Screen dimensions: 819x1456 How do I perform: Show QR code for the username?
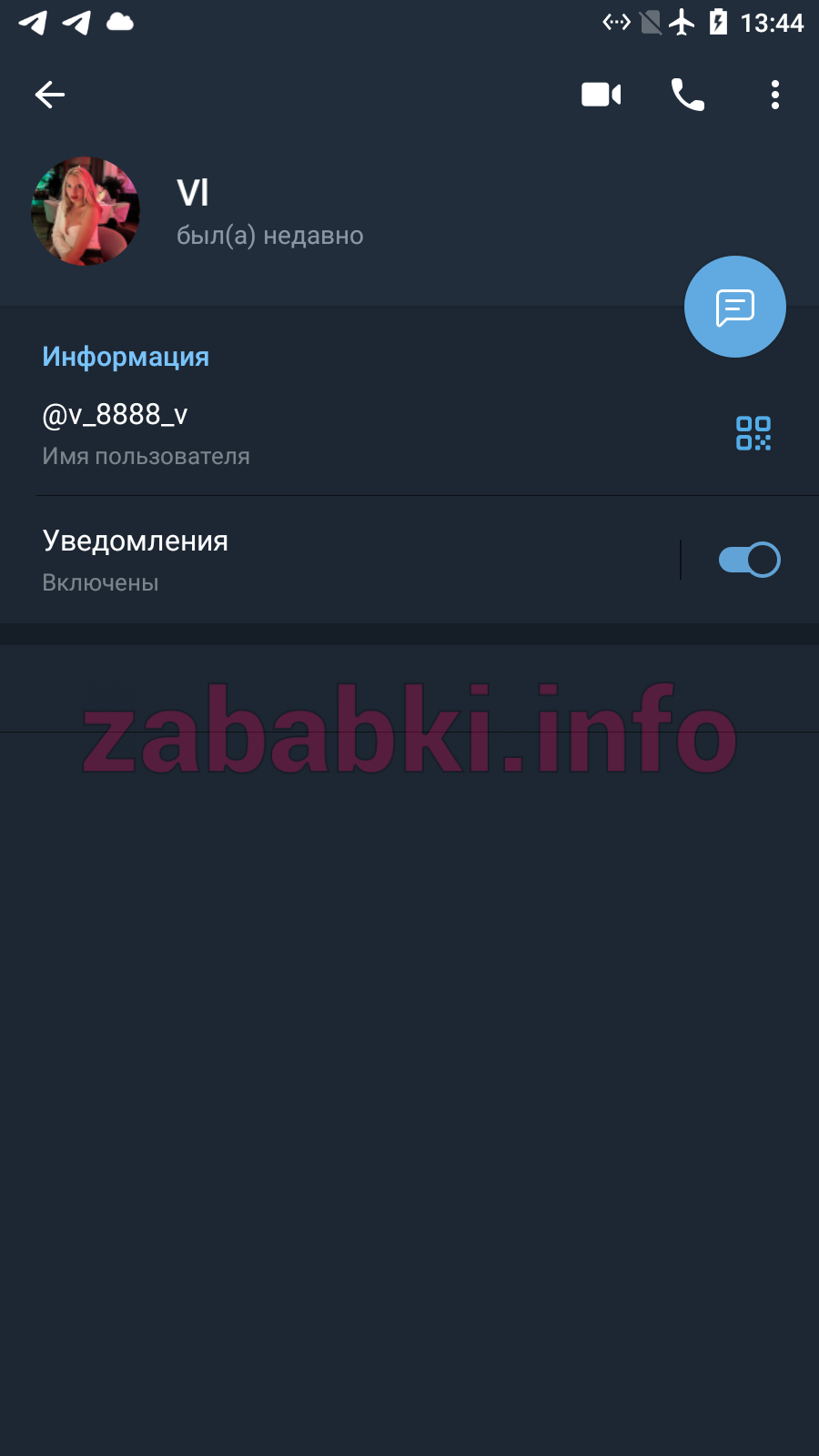click(x=753, y=433)
